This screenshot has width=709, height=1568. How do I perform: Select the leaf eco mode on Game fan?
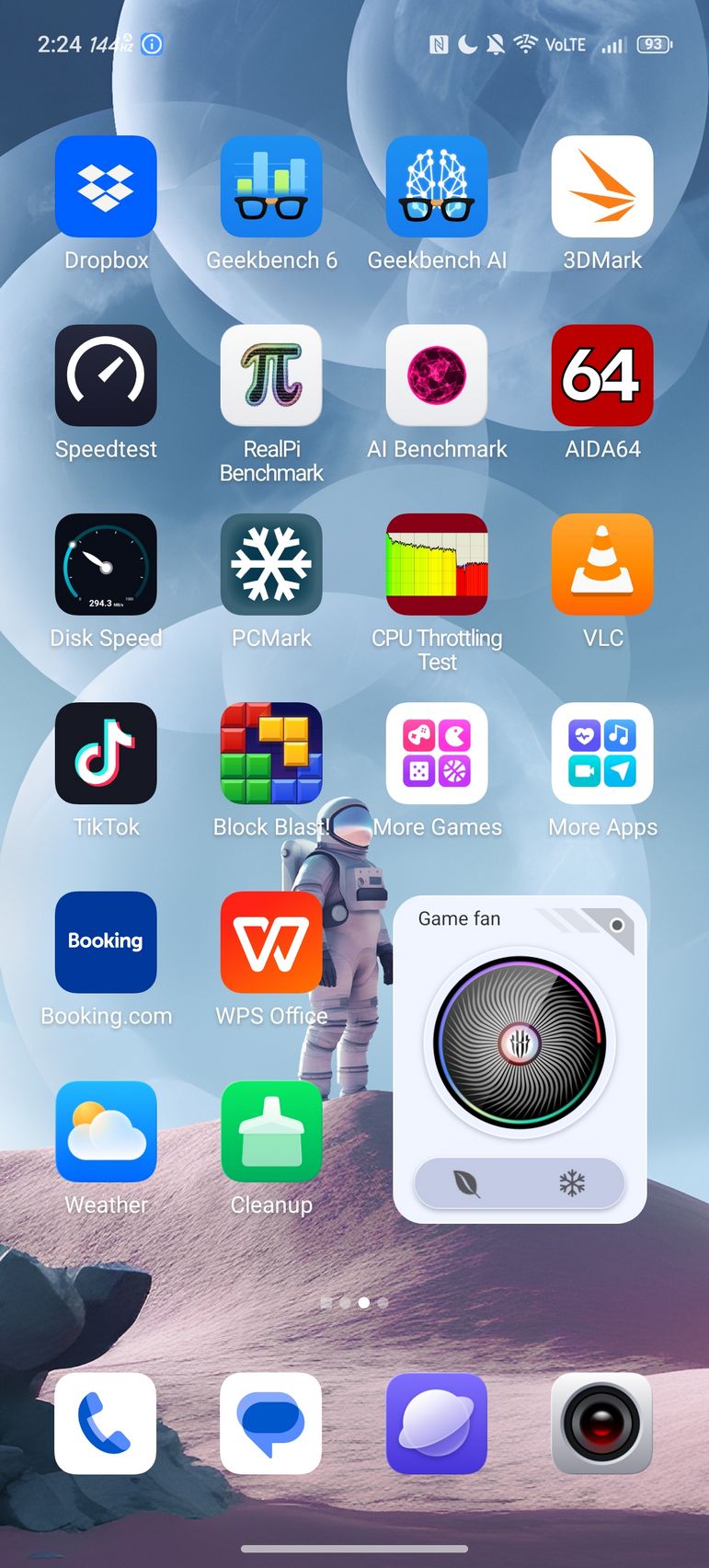pyautogui.click(x=467, y=1183)
